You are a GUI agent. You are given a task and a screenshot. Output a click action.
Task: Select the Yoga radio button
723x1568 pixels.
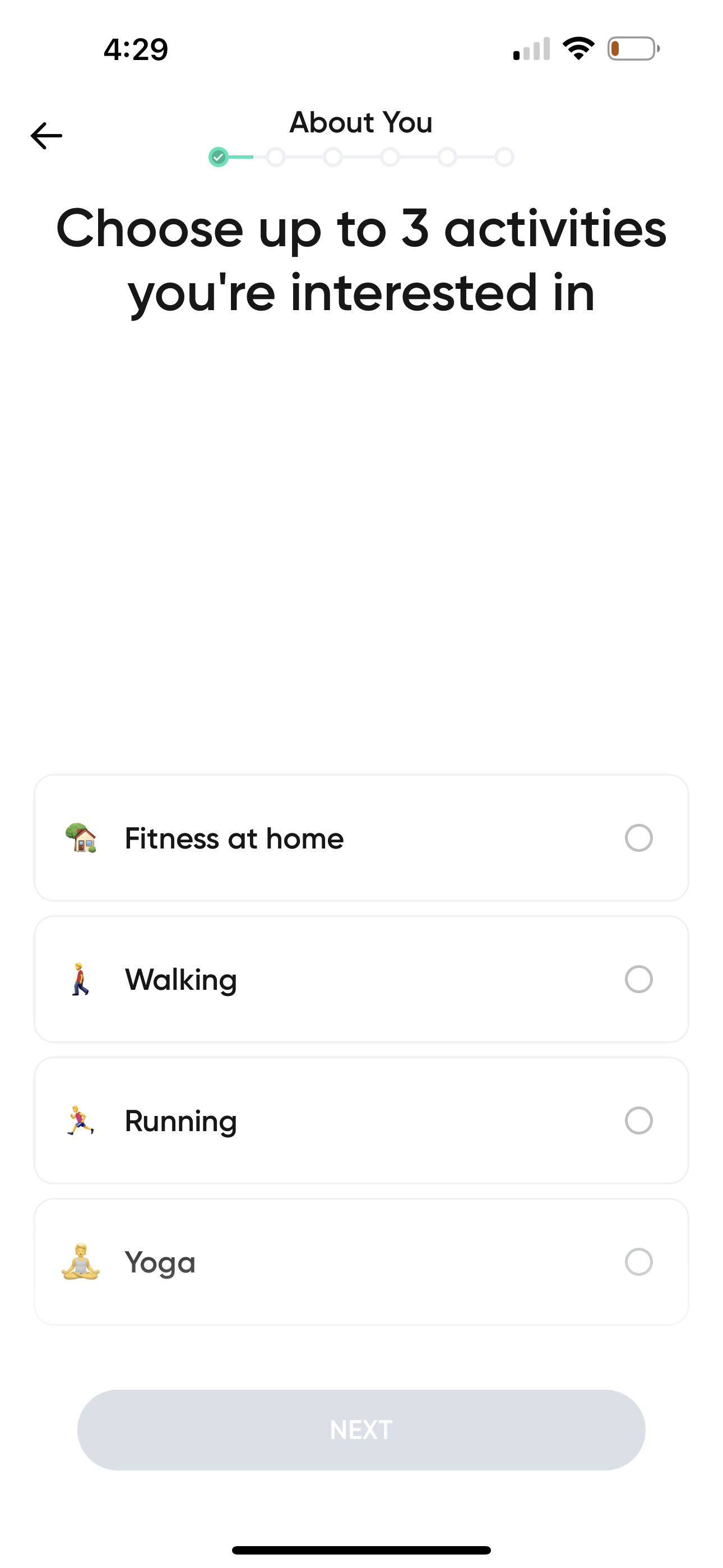click(638, 1262)
